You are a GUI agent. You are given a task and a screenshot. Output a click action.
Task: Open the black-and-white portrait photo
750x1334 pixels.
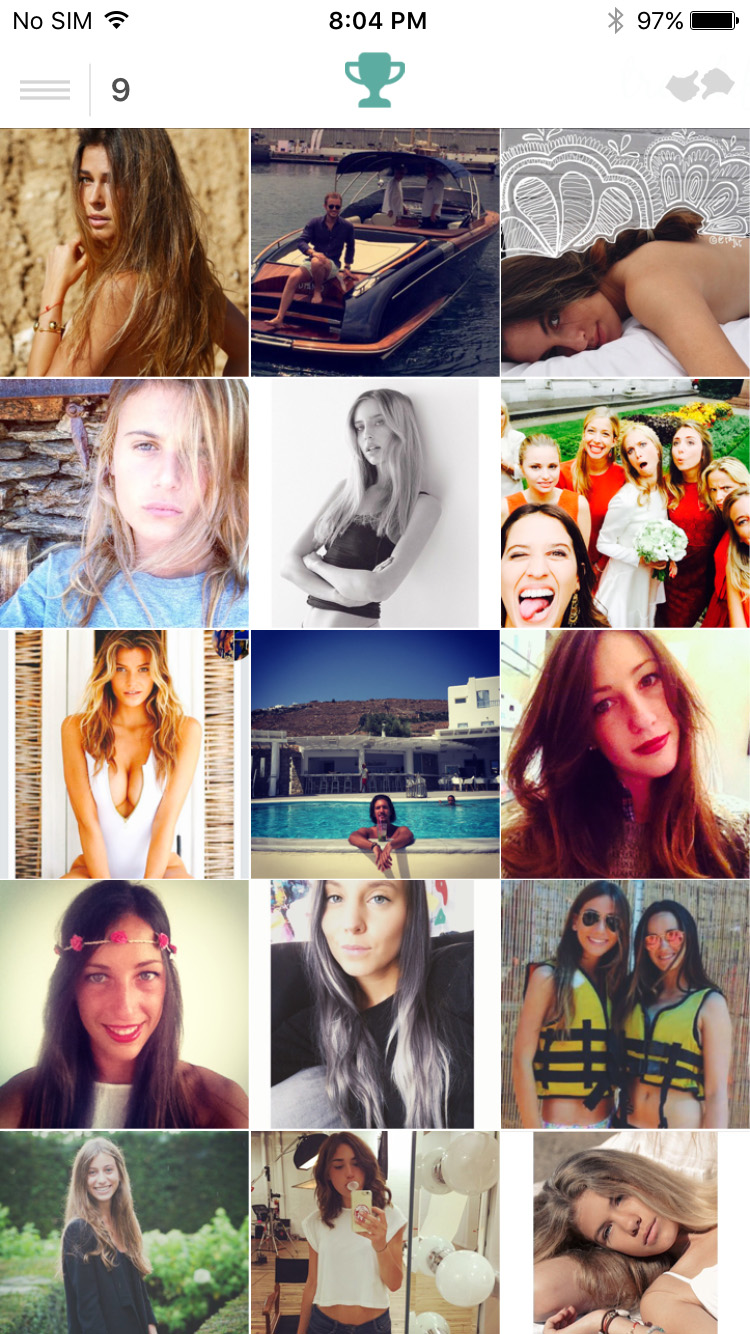pos(375,503)
